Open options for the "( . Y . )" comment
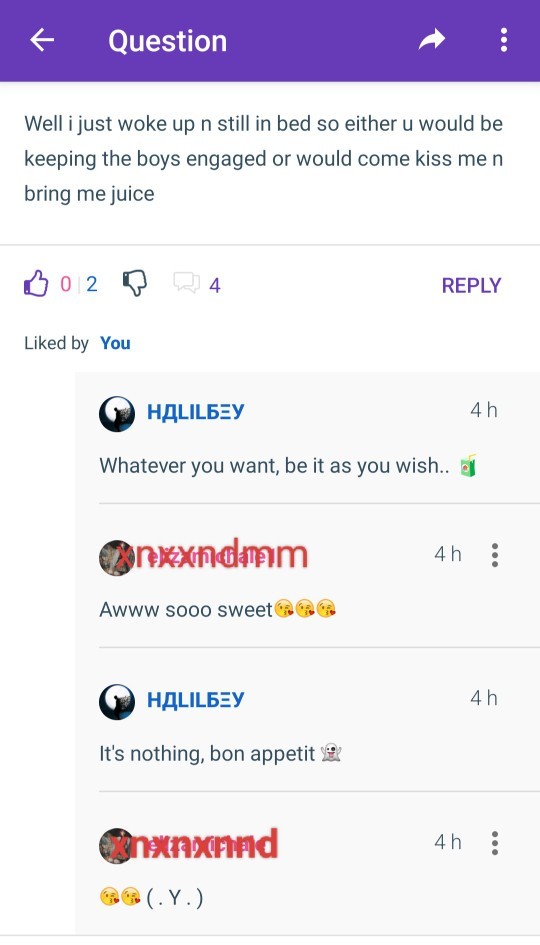This screenshot has width=540, height=945. [x=495, y=843]
